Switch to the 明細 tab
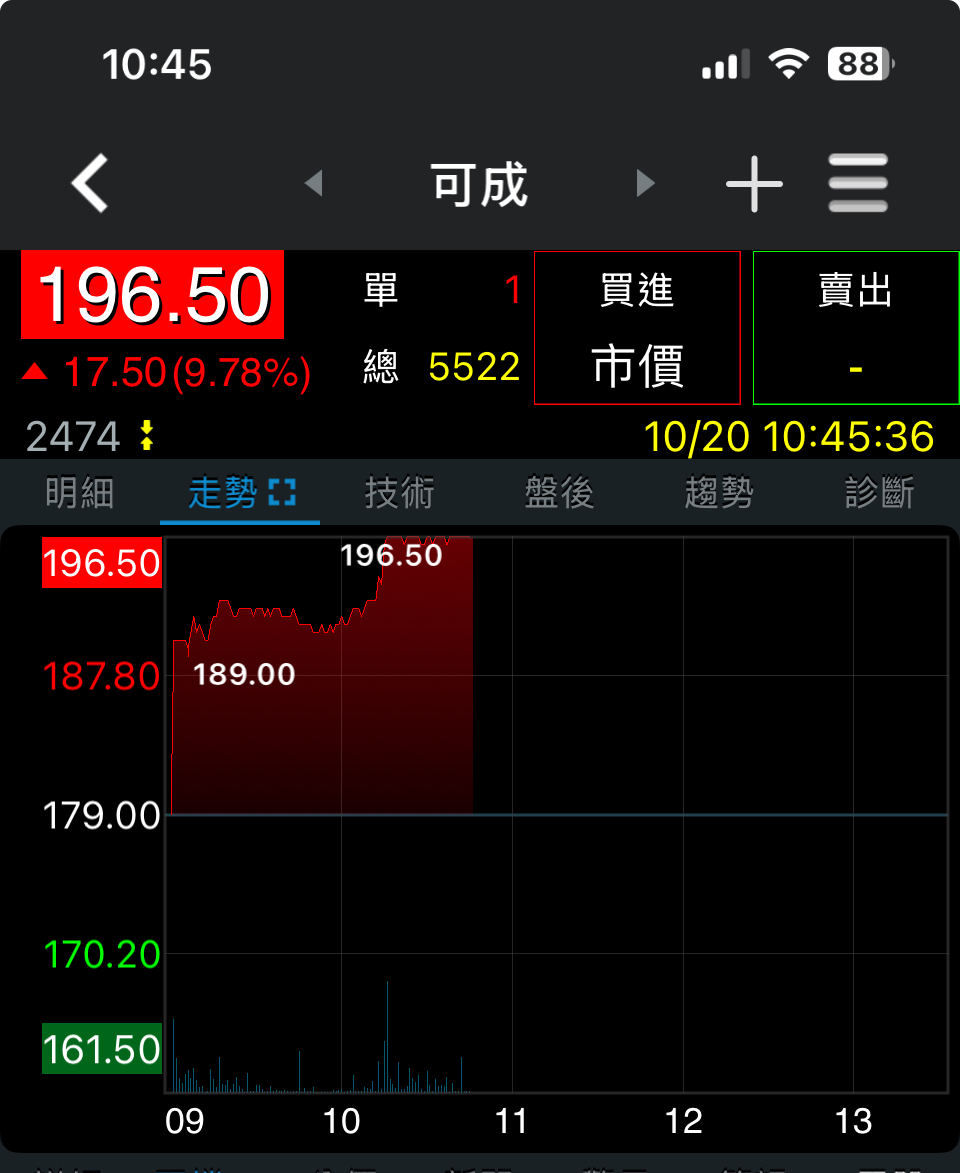The width and height of the screenshot is (960, 1173). [80, 493]
